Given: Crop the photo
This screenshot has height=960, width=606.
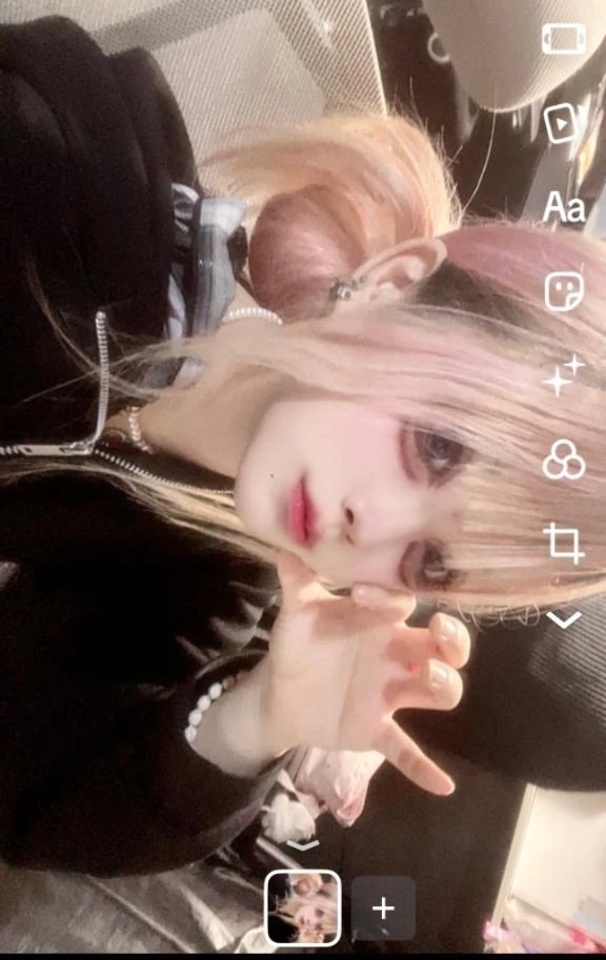Looking at the screenshot, I should 563,543.
